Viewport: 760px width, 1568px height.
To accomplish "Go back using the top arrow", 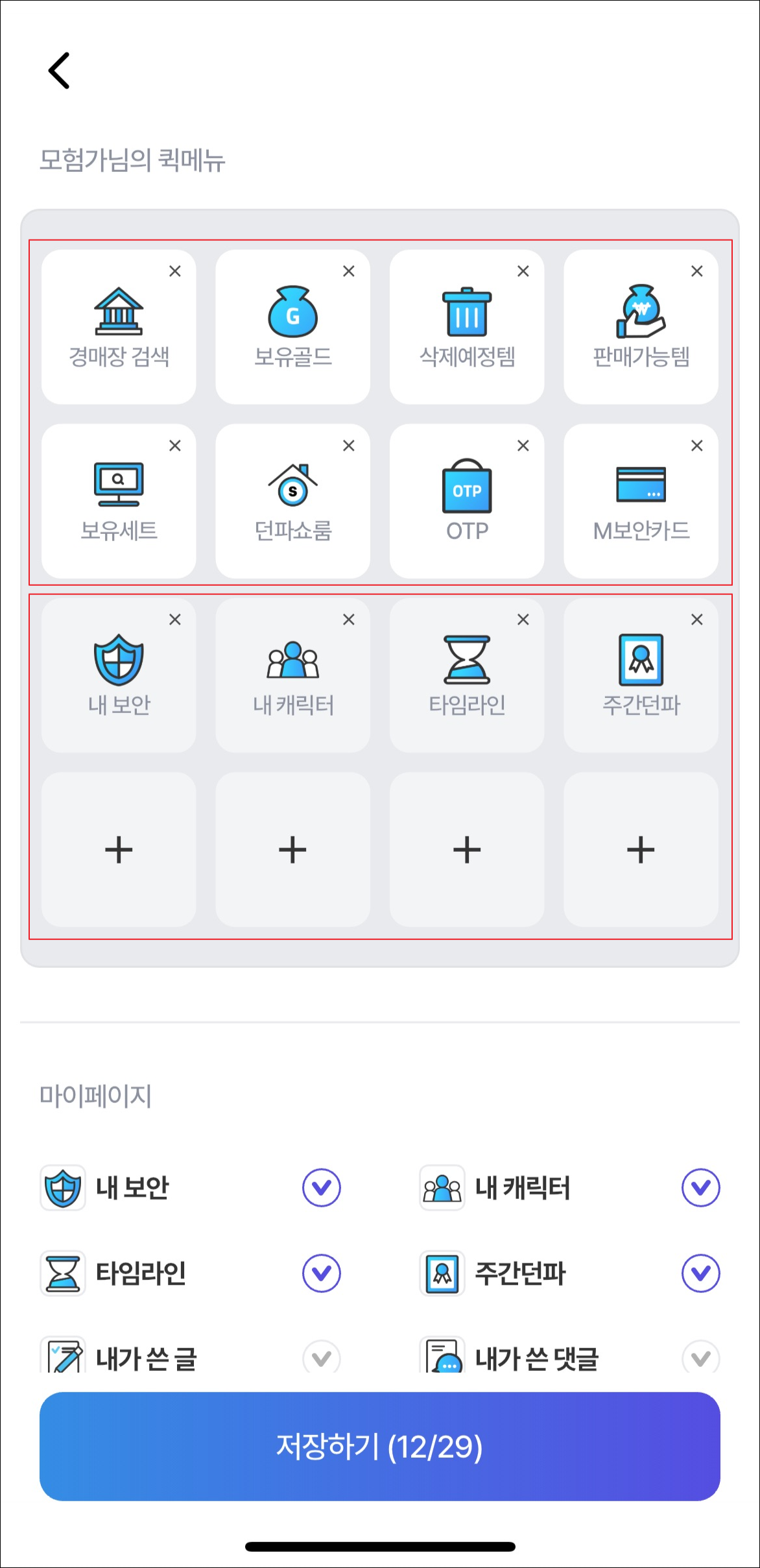I will click(x=59, y=71).
